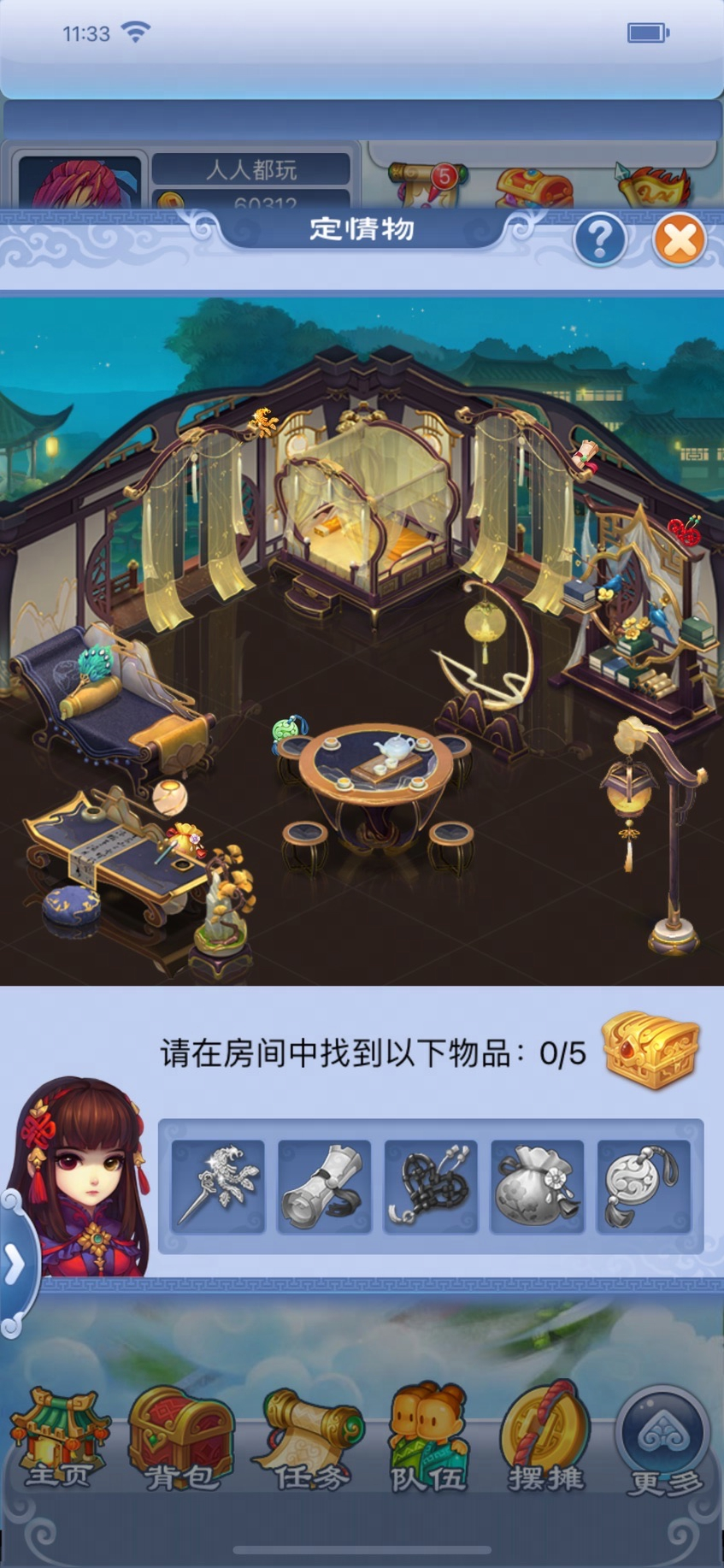This screenshot has height=1568, width=724.
Task: Close the 定情物 panel
Action: pos(680,240)
